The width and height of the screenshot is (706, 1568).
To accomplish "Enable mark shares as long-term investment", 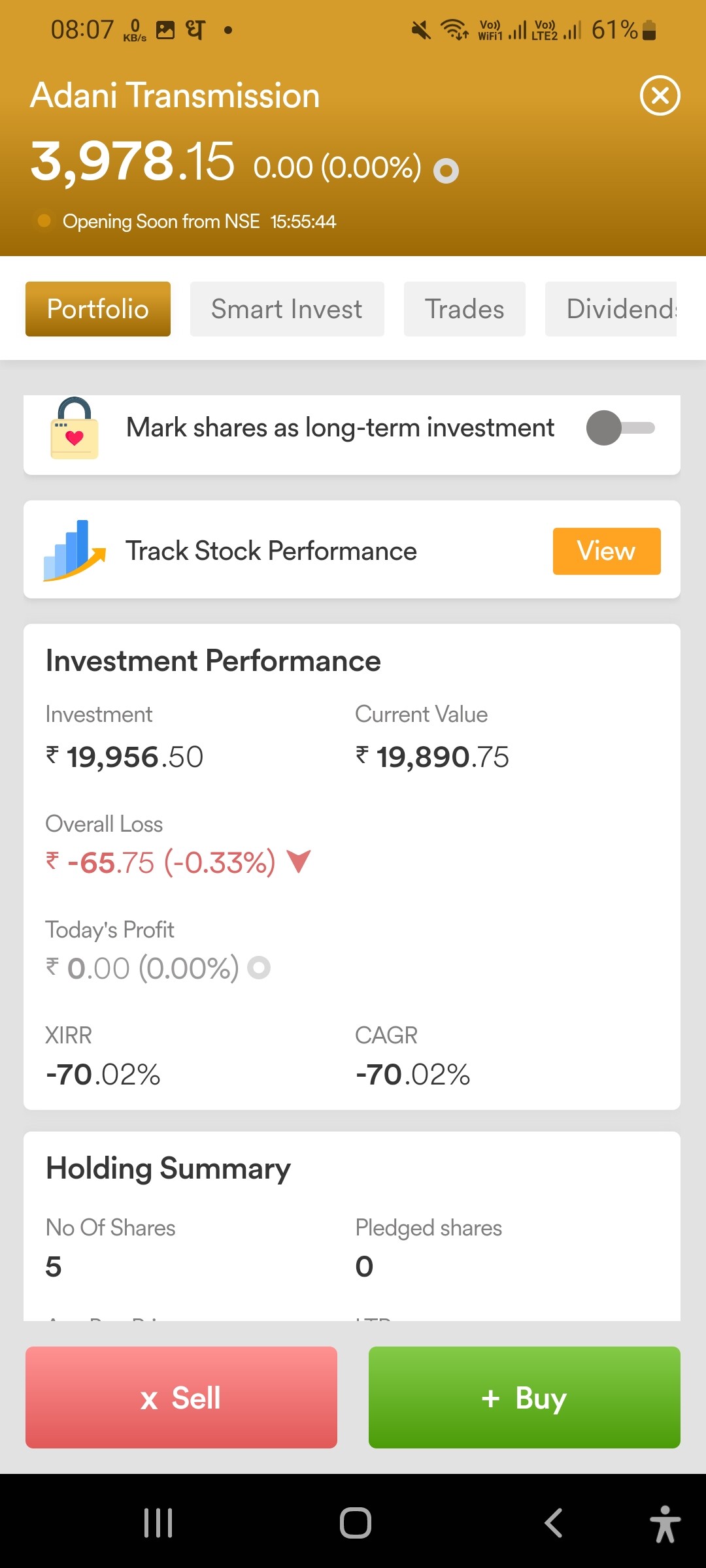I will point(620,428).
